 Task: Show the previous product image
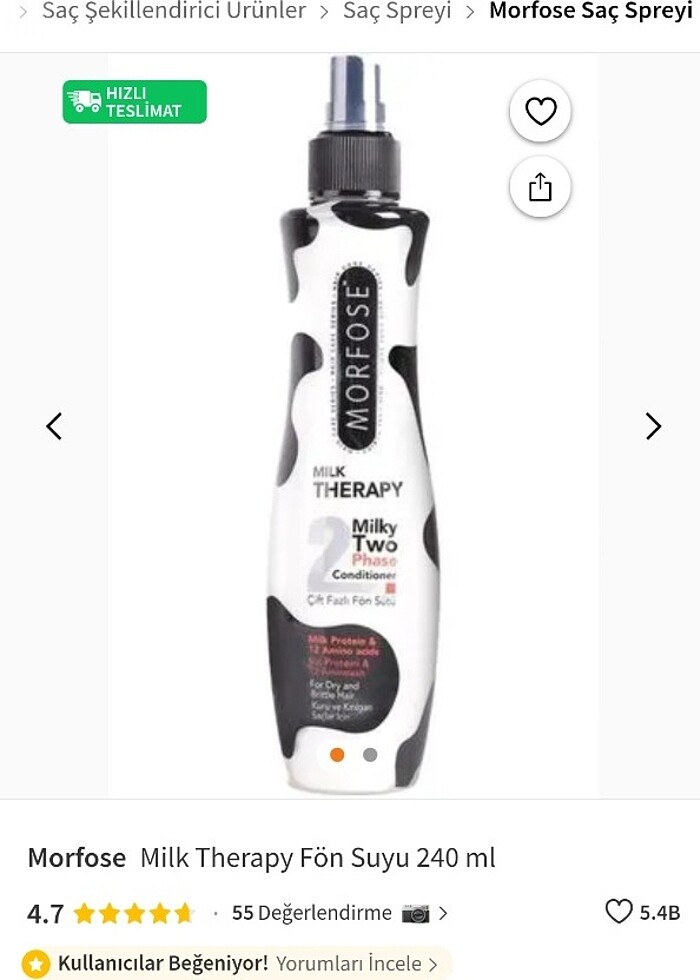[54, 426]
